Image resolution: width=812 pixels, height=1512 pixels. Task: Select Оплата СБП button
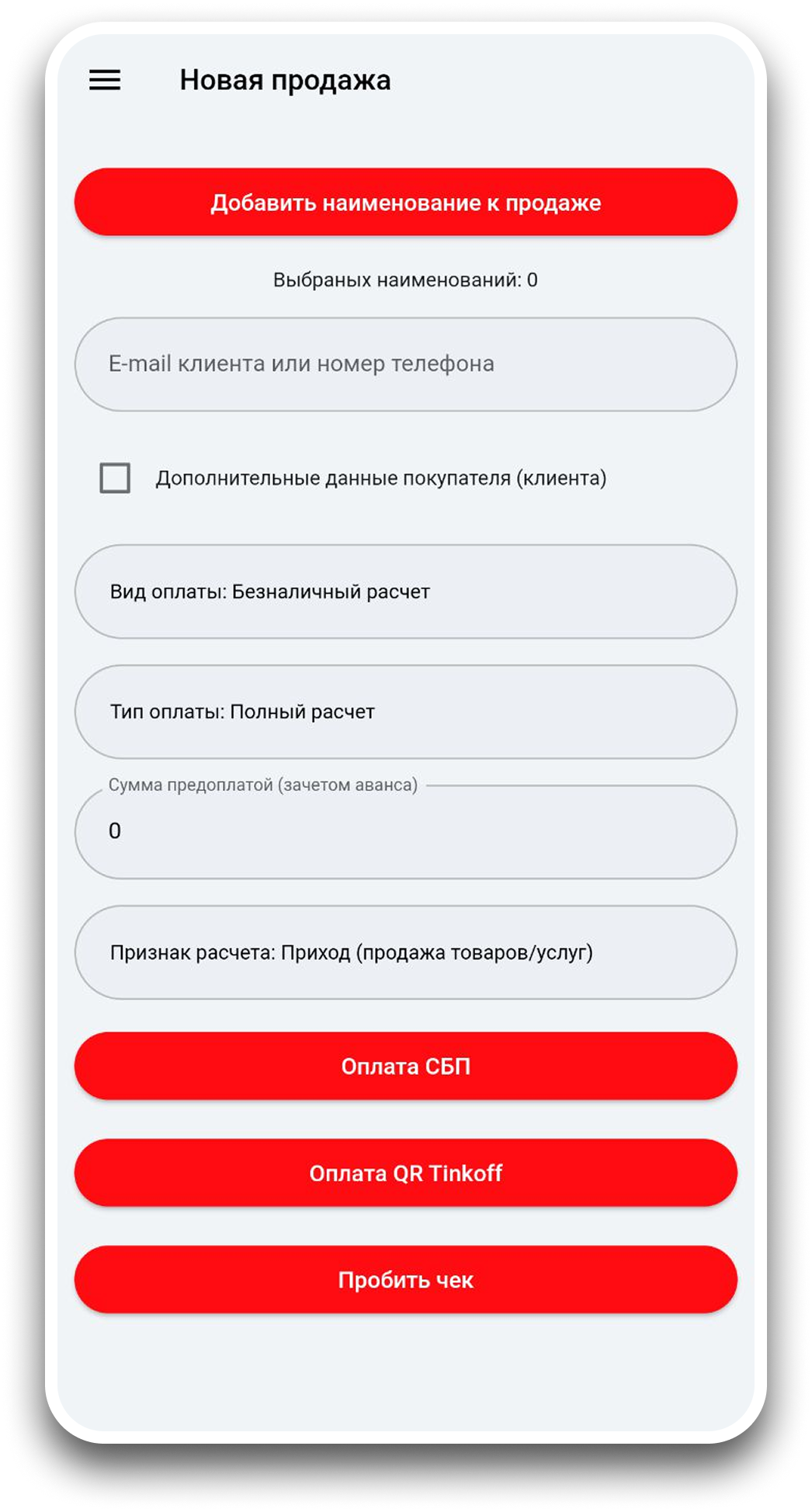[405, 1066]
